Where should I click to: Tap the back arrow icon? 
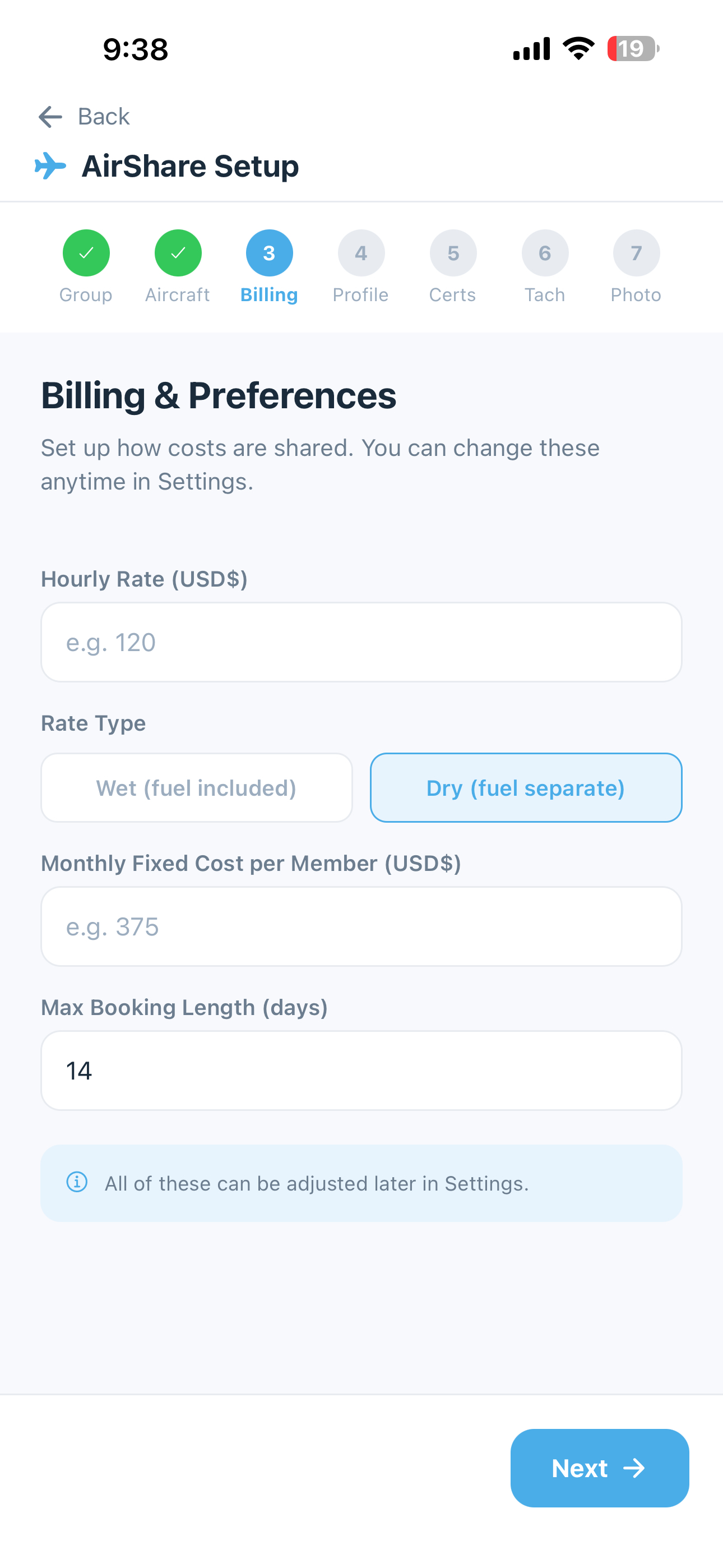(x=49, y=117)
